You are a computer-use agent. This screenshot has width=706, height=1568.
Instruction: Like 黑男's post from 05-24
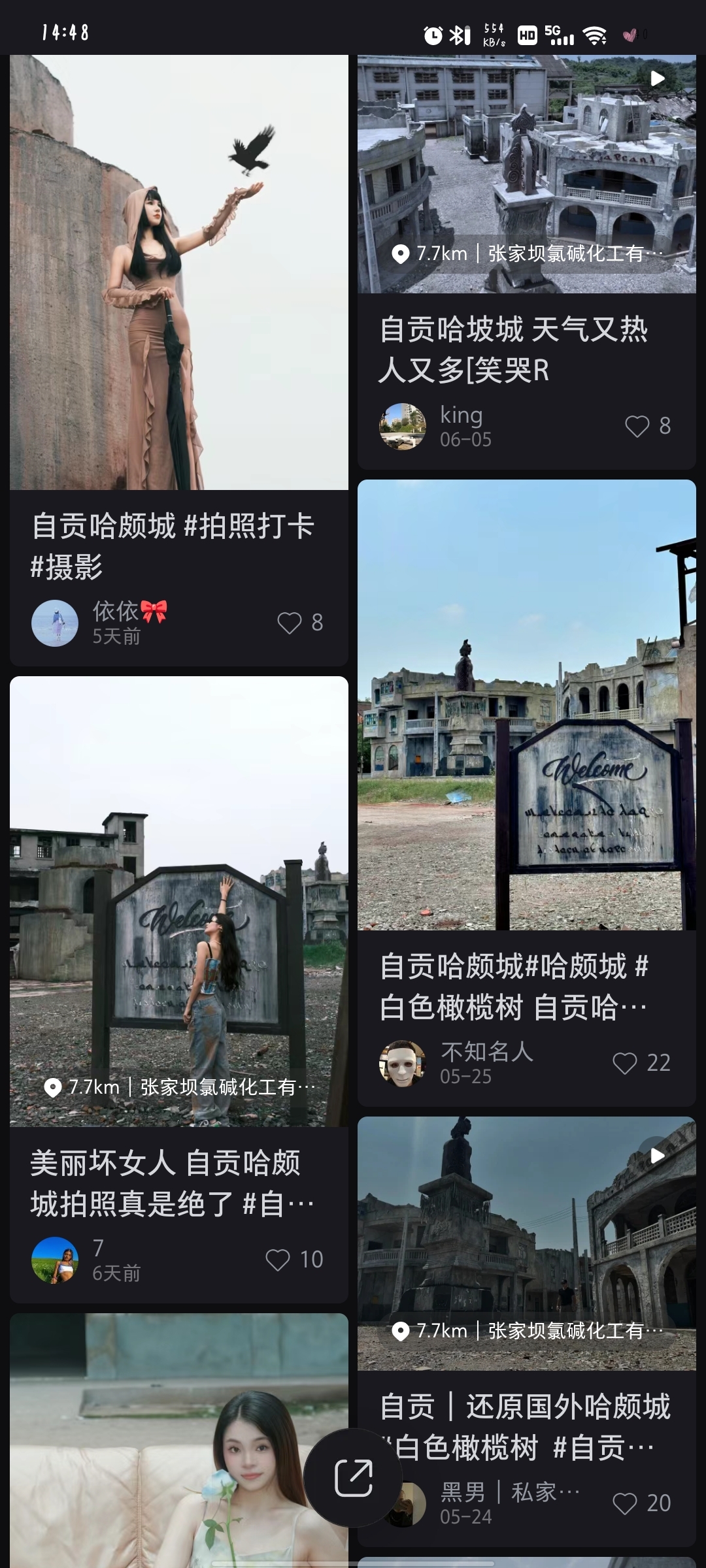[625, 1503]
